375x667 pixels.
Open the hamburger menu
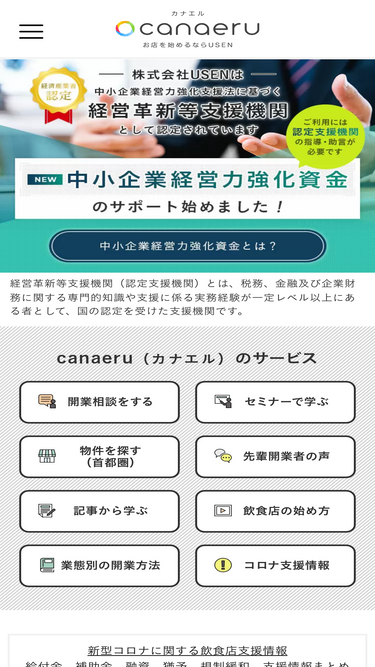pos(31,31)
